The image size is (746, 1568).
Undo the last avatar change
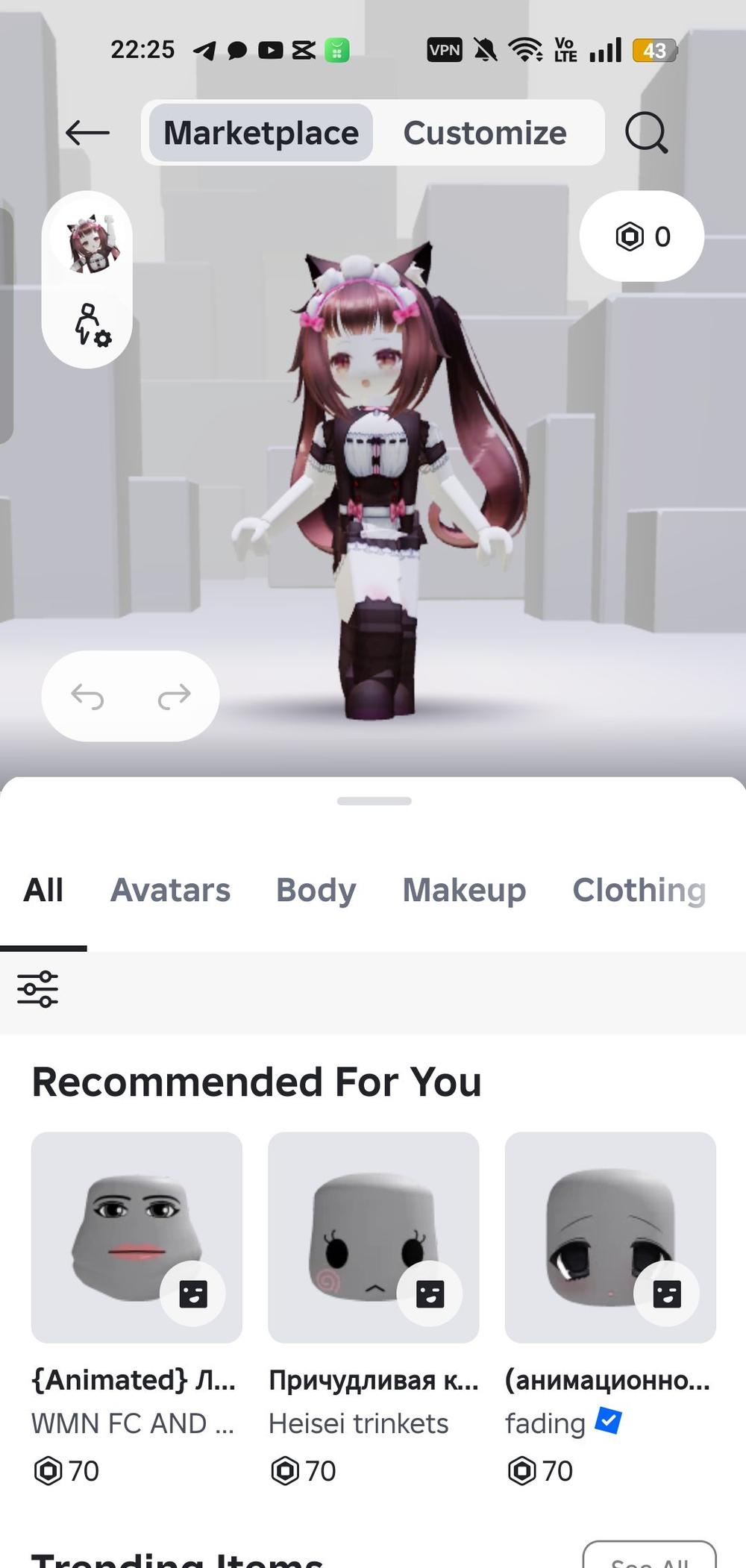click(87, 696)
